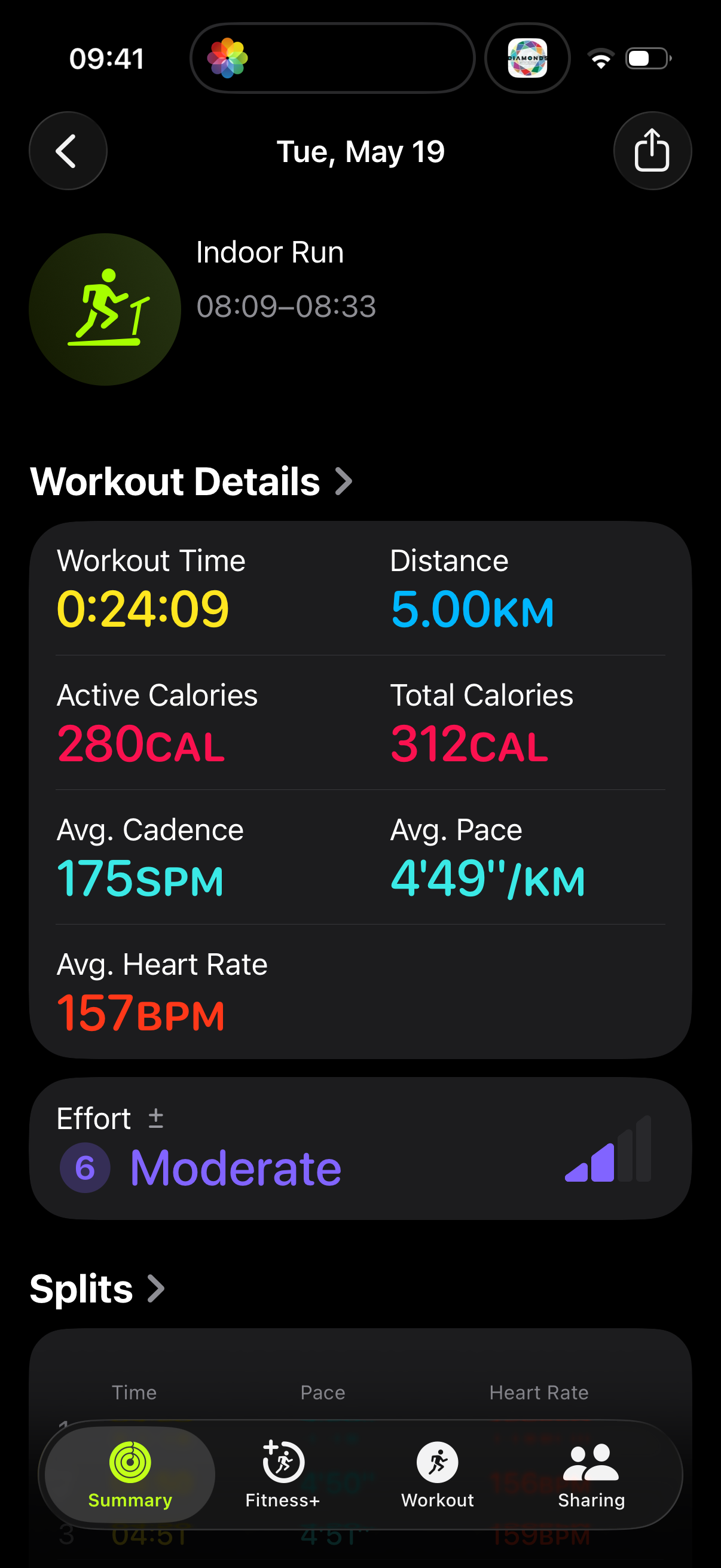Screen dimensions: 721x1568
Task: Open Workout Details section
Action: point(191,481)
